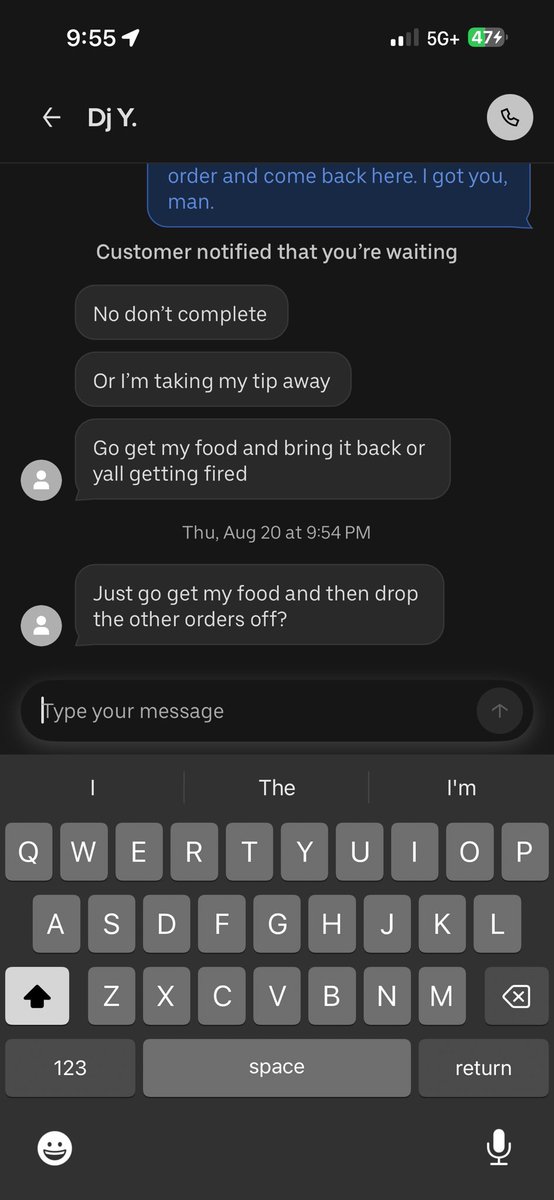
Task: Insert the suggested word "The"
Action: (277, 787)
